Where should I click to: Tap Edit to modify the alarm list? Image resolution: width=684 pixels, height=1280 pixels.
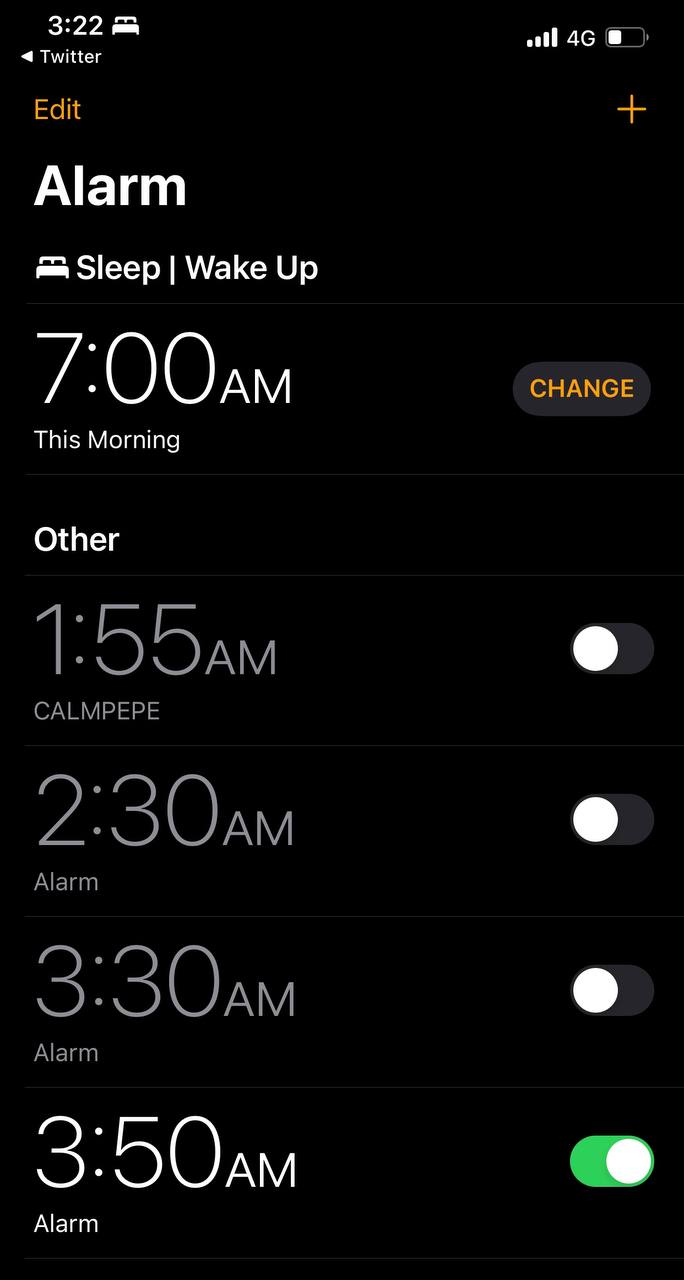57,109
